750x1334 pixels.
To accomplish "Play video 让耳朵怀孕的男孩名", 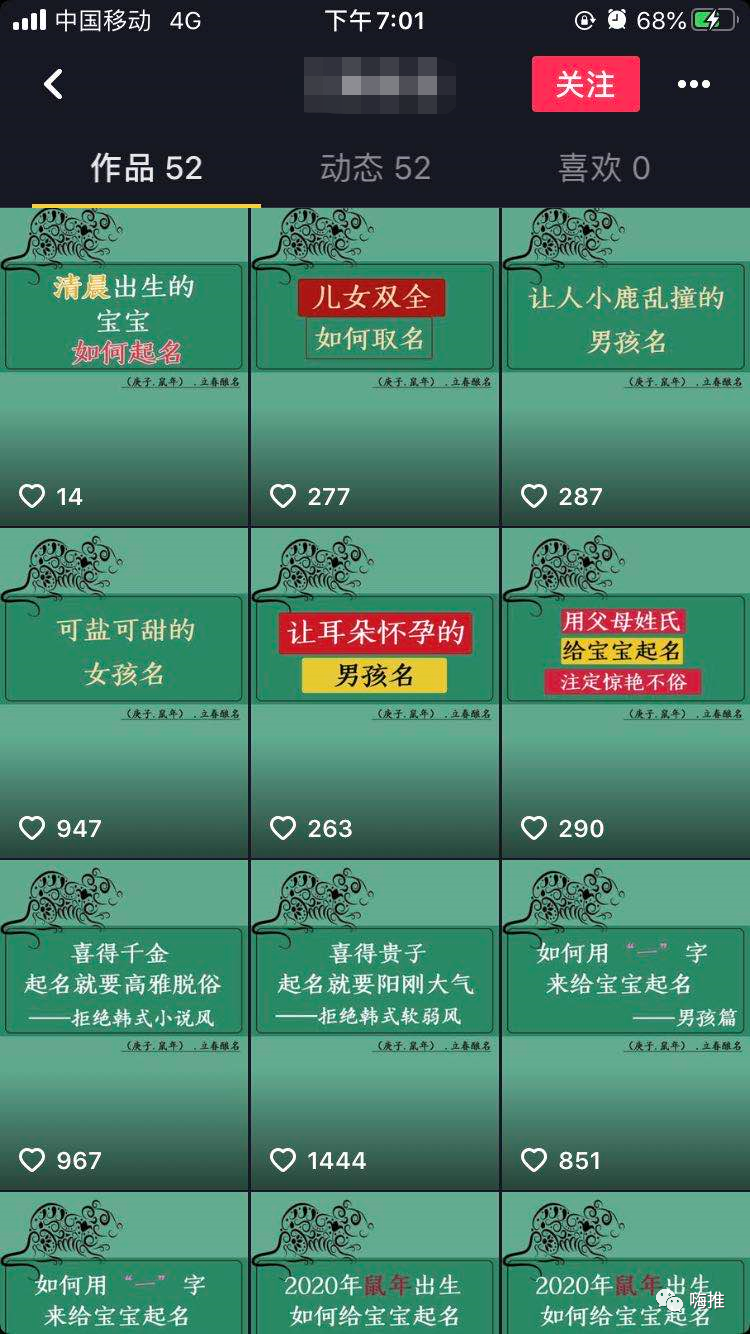I will click(374, 693).
